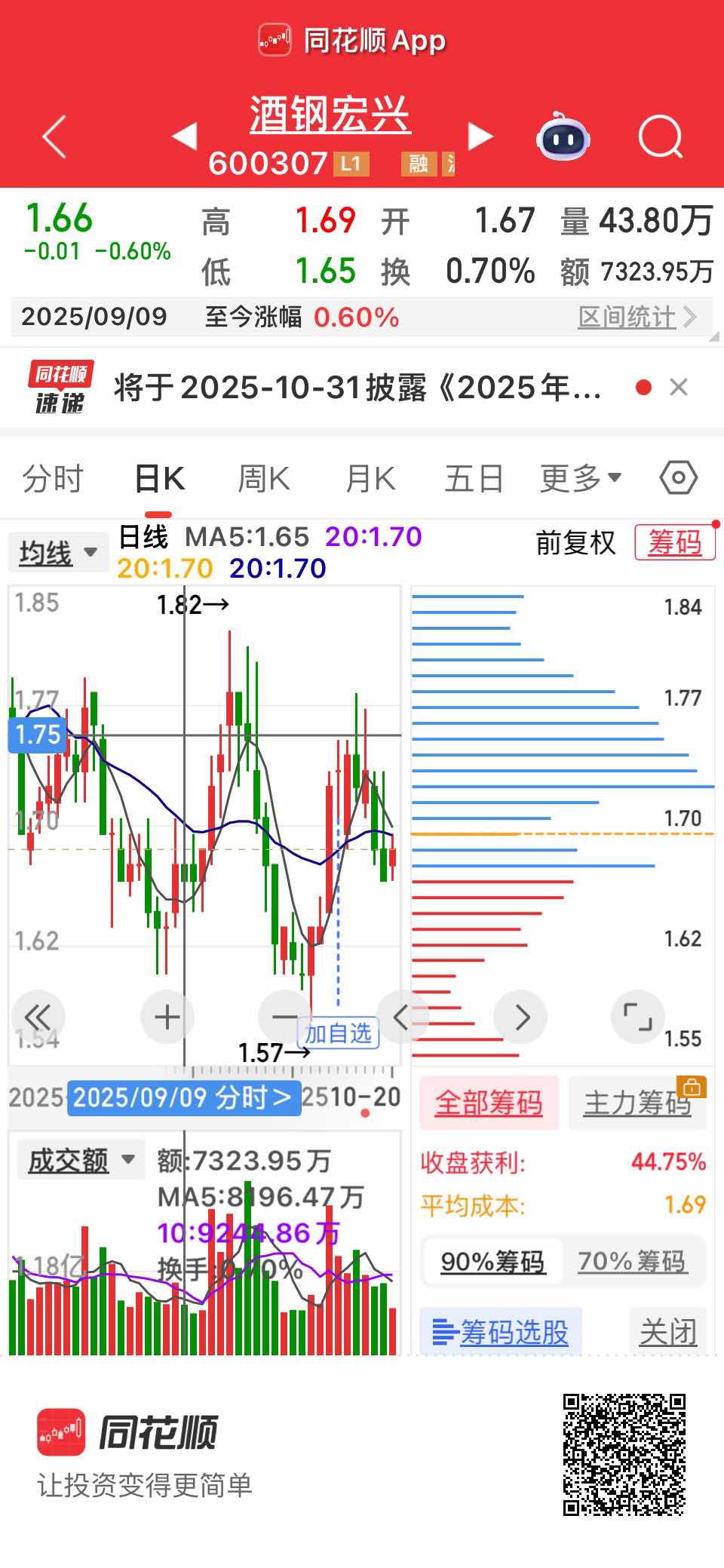
Task: Expand the 更多 chart periods dropdown
Action: tap(580, 479)
